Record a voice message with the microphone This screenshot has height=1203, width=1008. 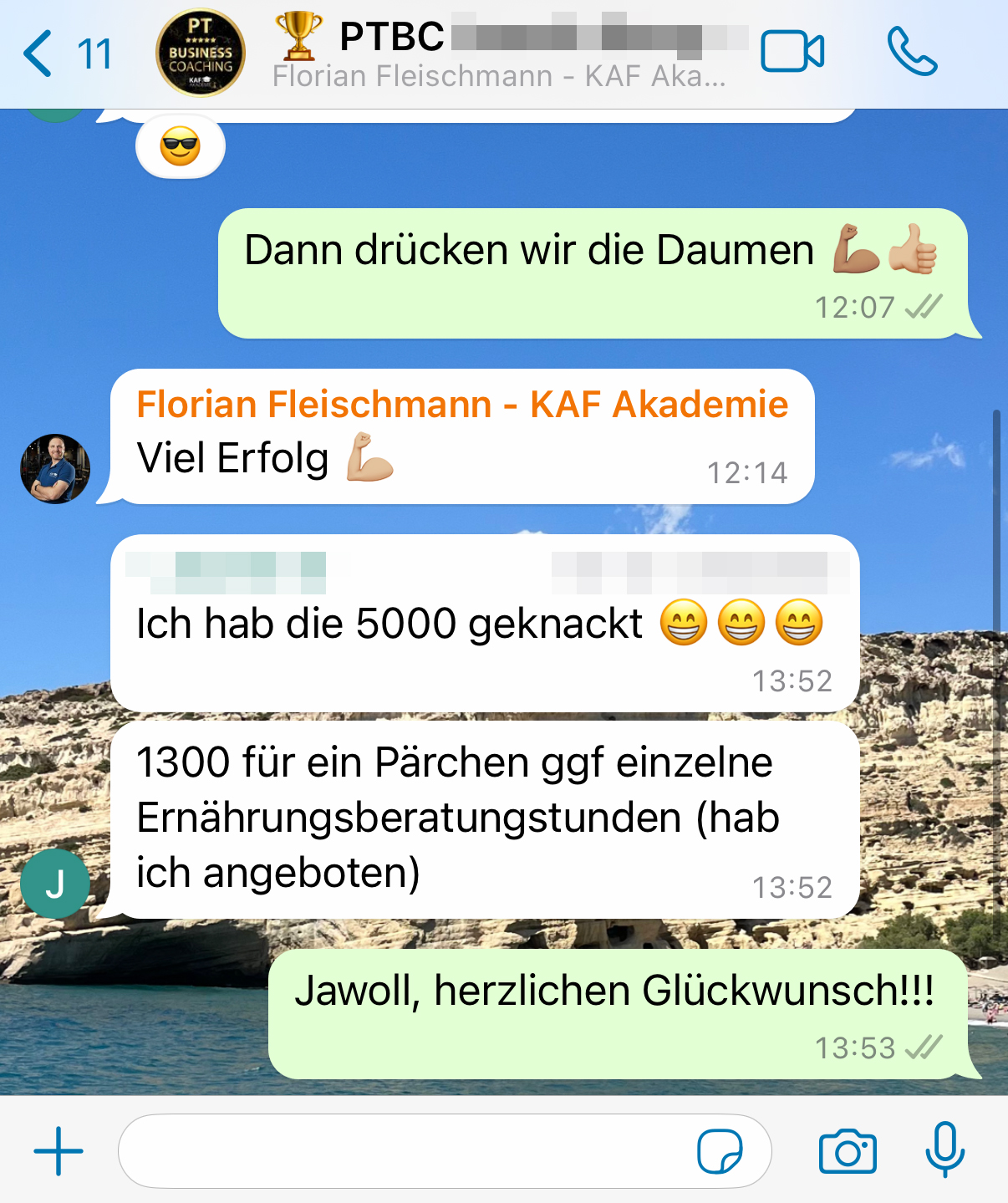click(945, 1149)
